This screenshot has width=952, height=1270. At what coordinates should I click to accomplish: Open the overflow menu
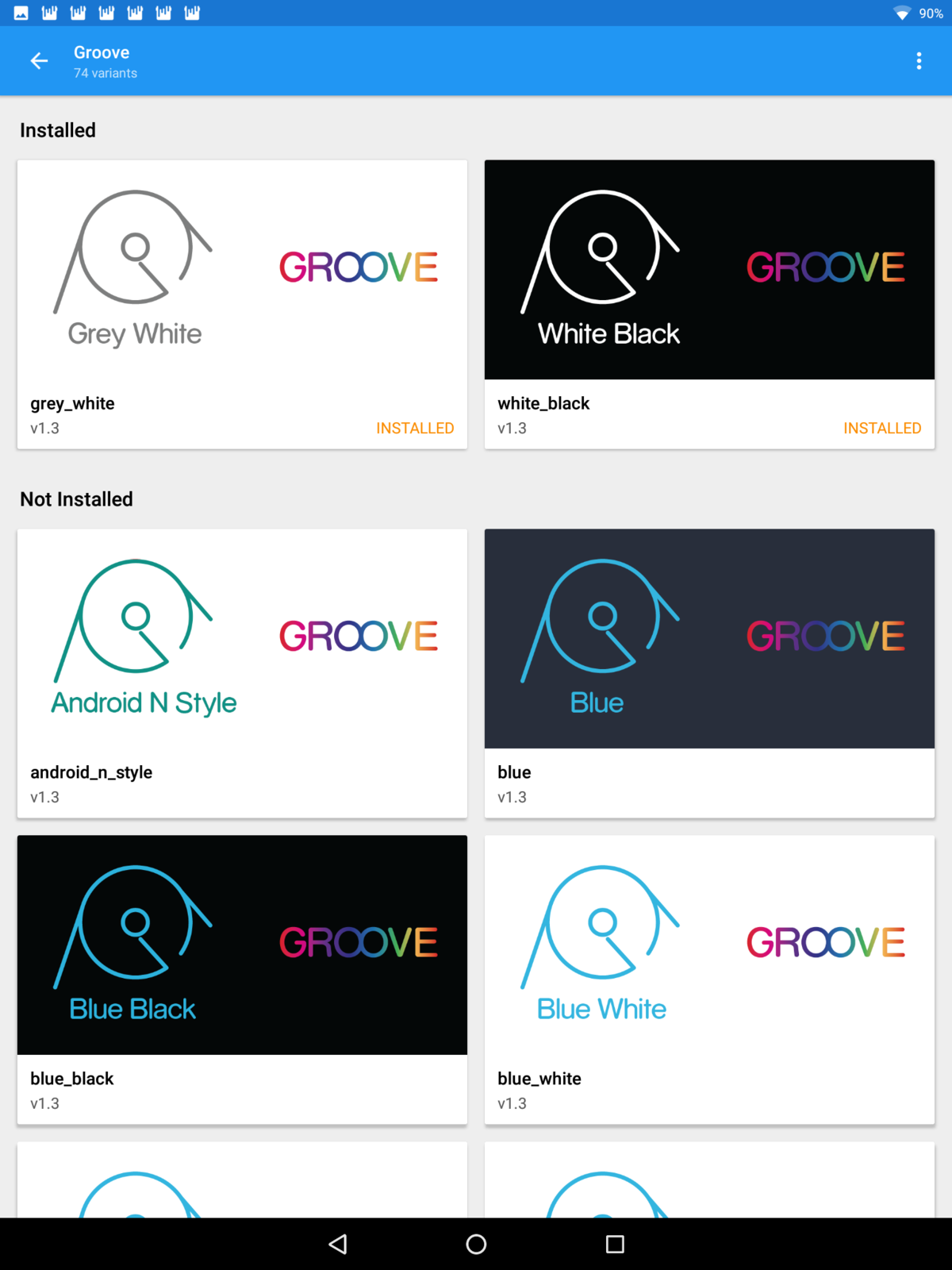pyautogui.click(x=919, y=61)
